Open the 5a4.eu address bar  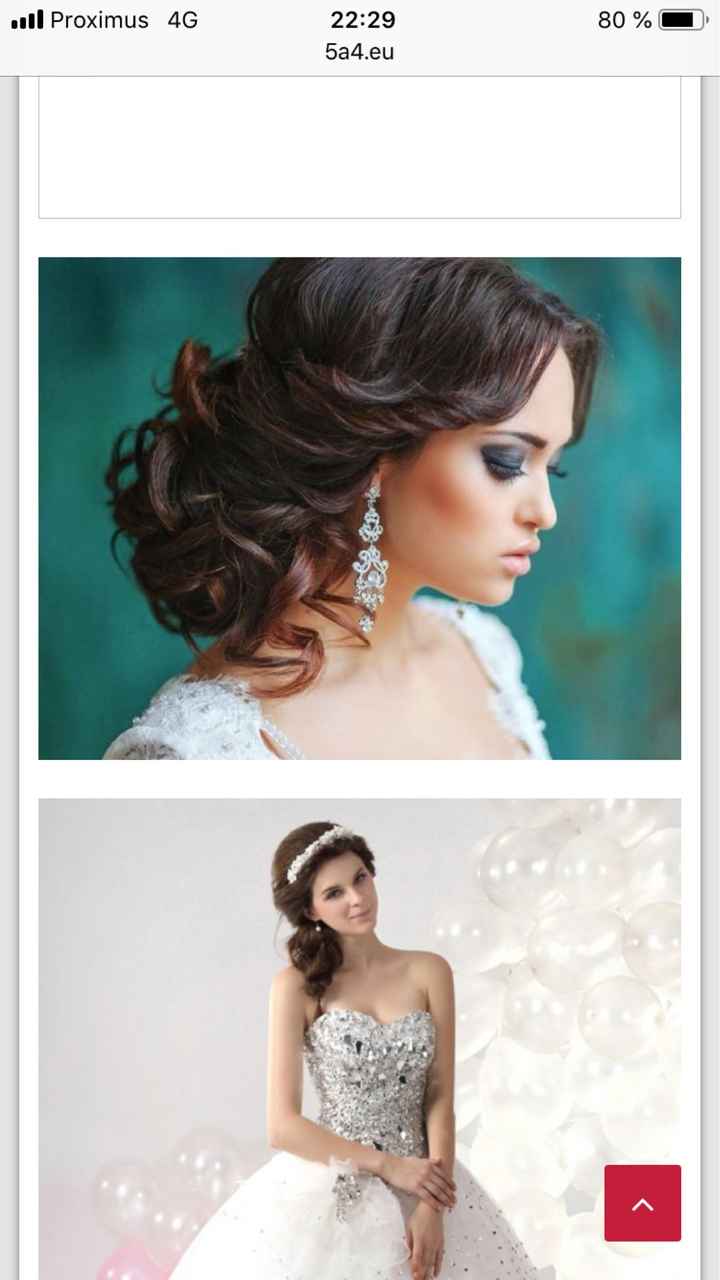point(360,50)
